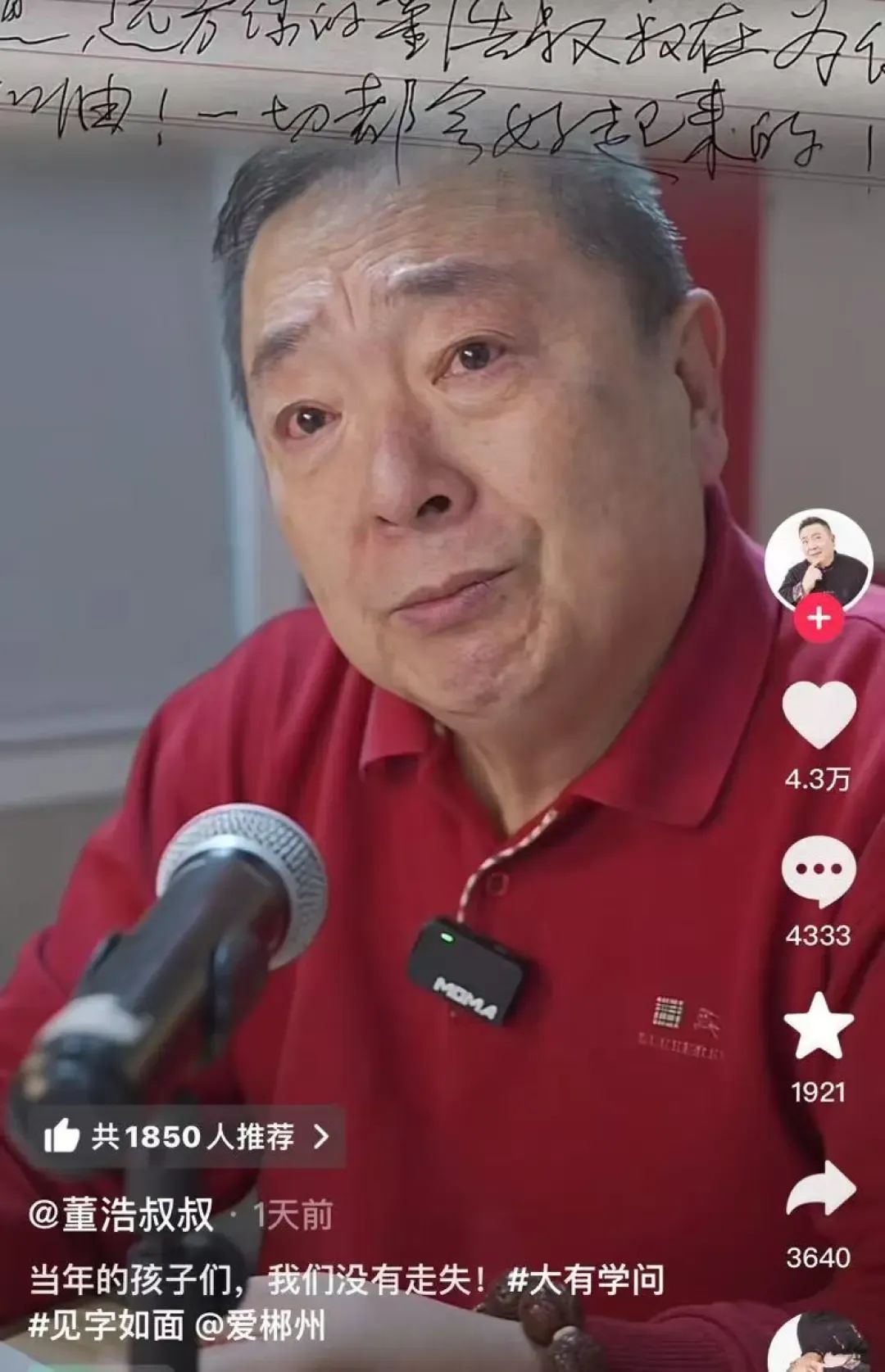Share this video with the arrow icon
The image size is (885, 1372).
coord(819,1188)
